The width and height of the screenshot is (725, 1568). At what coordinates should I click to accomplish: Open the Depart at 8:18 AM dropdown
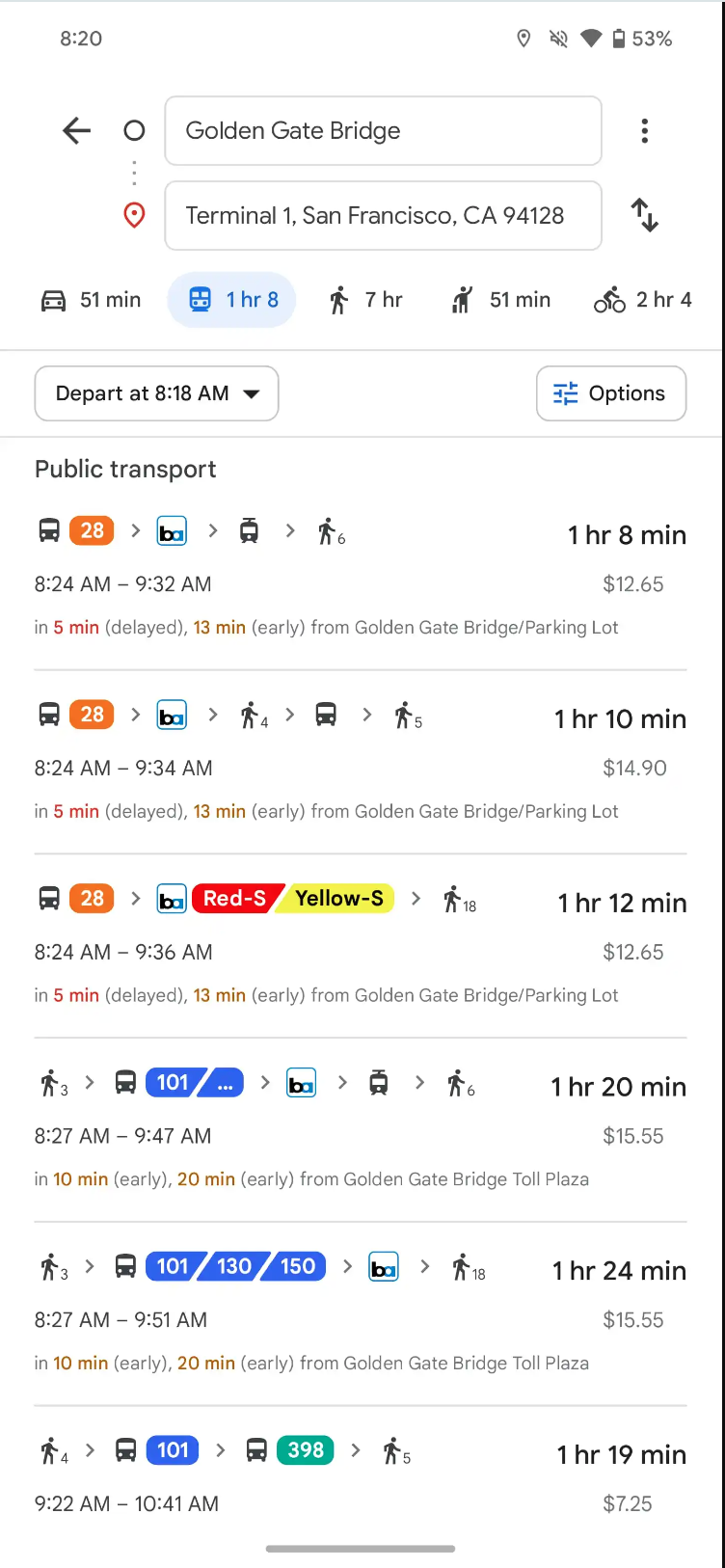[156, 393]
